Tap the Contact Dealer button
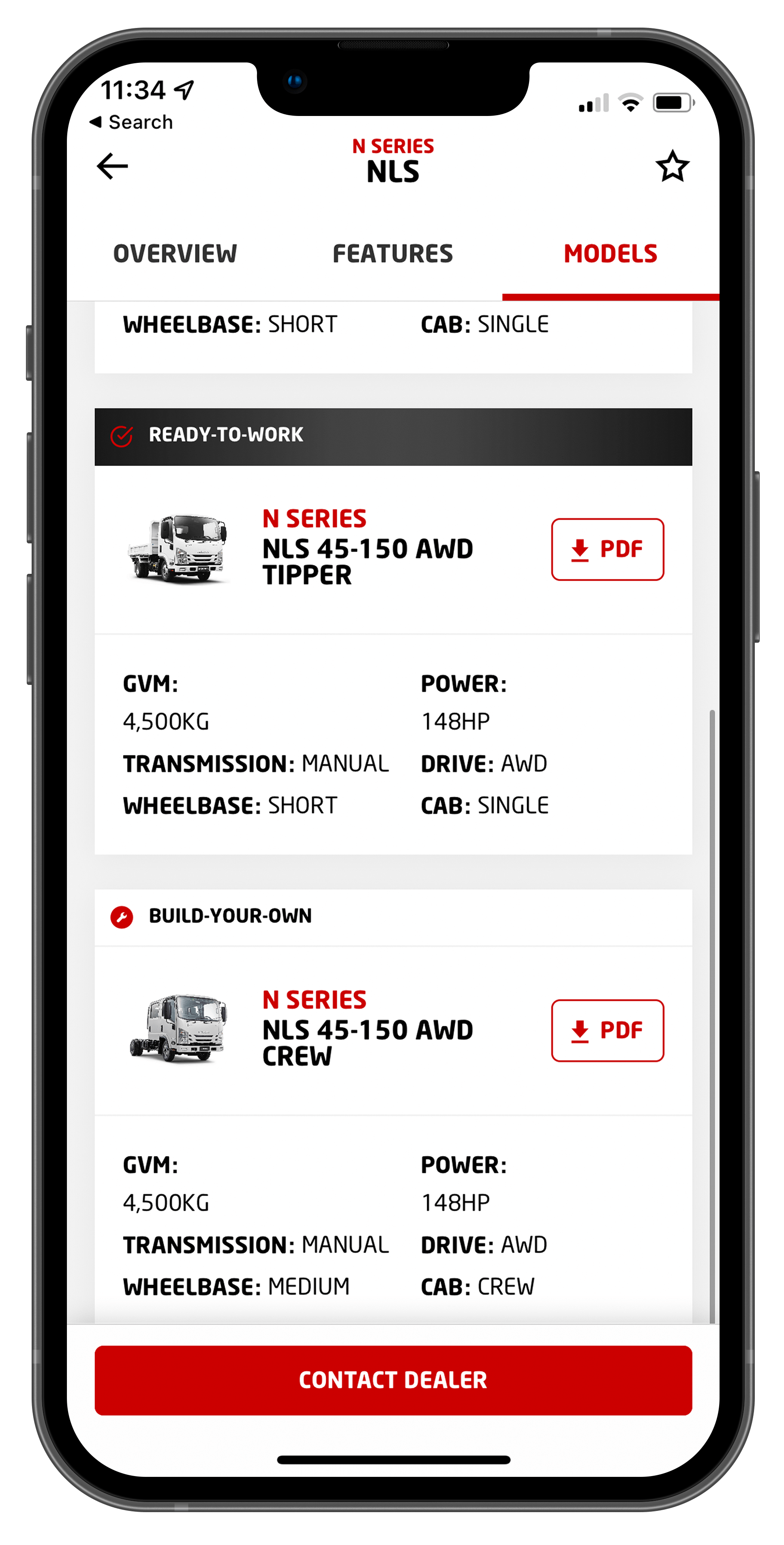The height and width of the screenshot is (1545, 784). pyautogui.click(x=392, y=1380)
